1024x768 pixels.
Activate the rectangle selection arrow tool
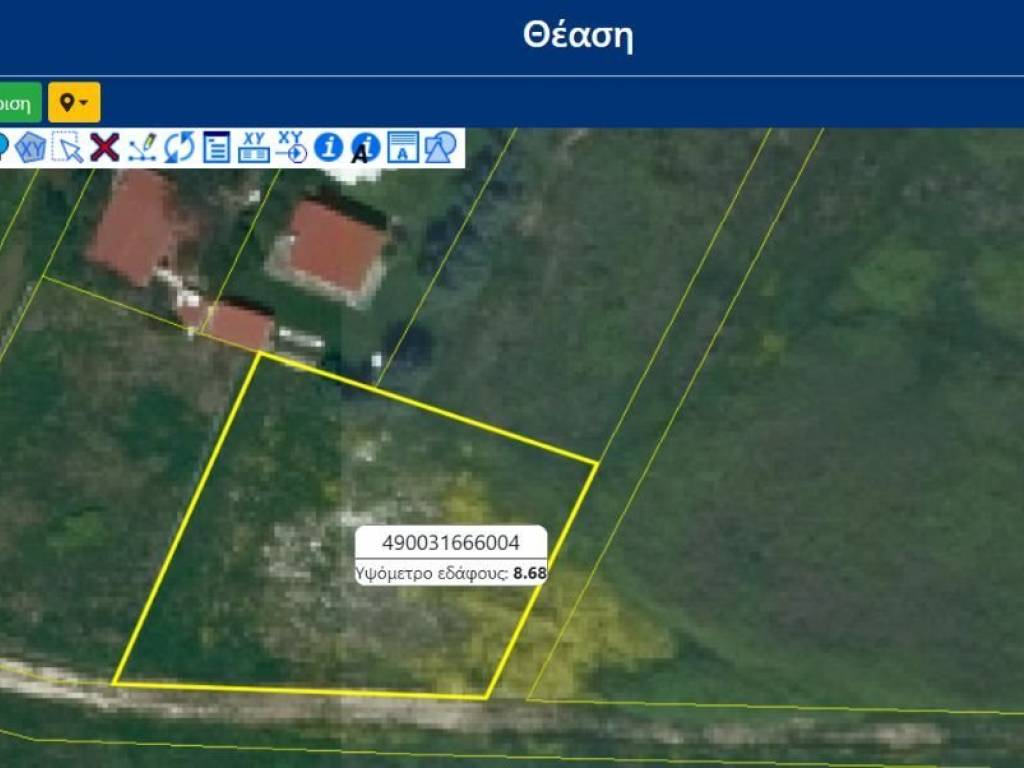(68, 147)
